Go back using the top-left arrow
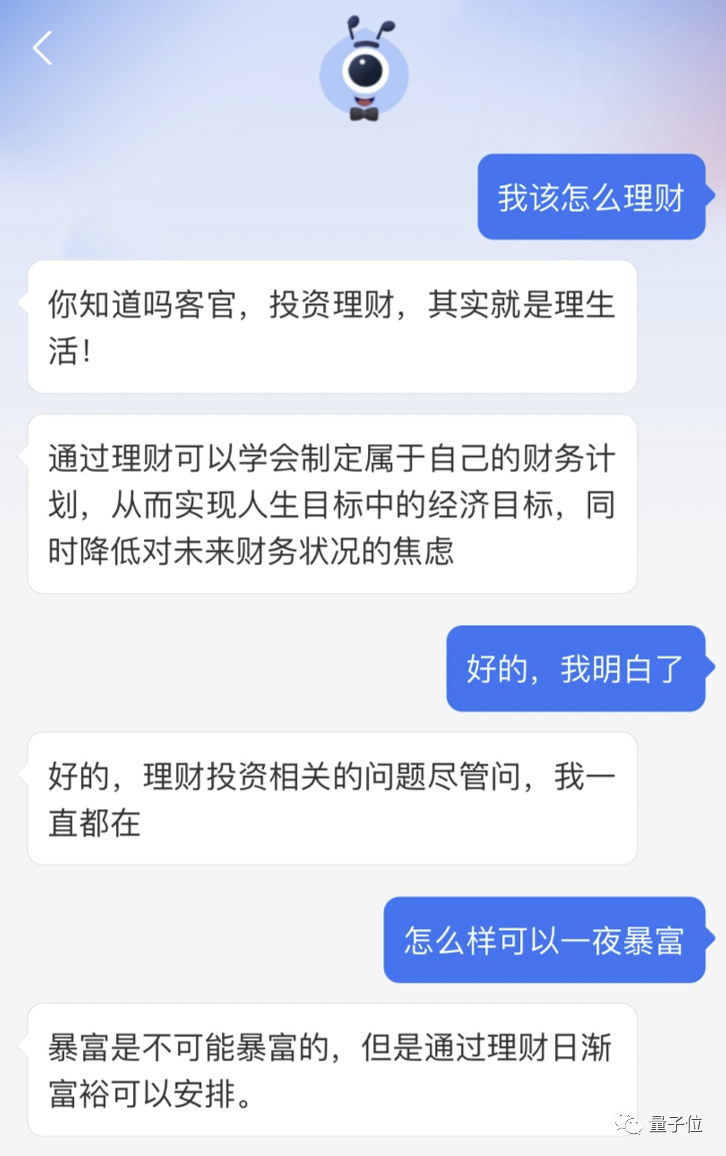This screenshot has width=726, height=1156. (x=42, y=48)
